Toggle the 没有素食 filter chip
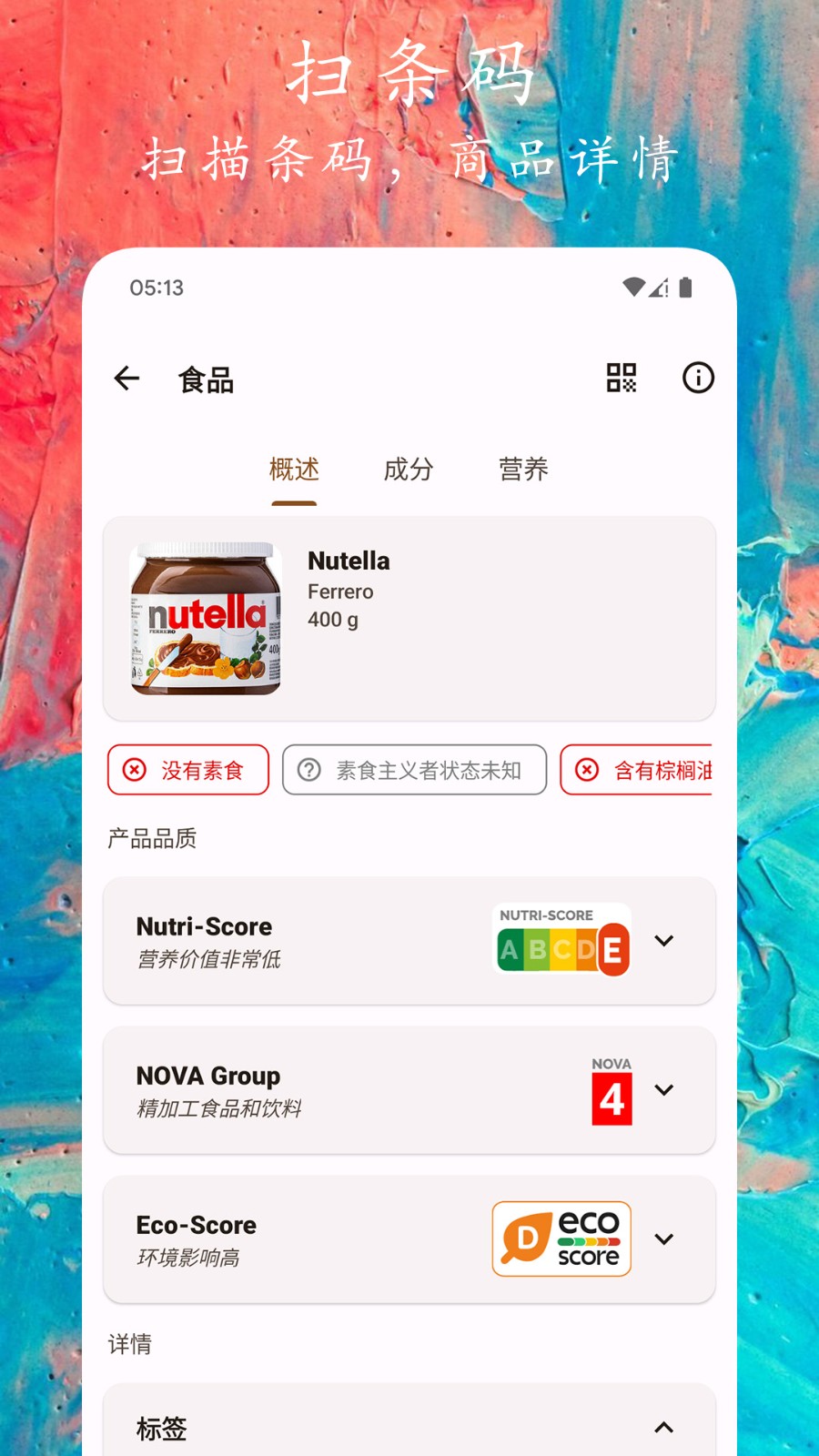819x1456 pixels. coord(187,770)
